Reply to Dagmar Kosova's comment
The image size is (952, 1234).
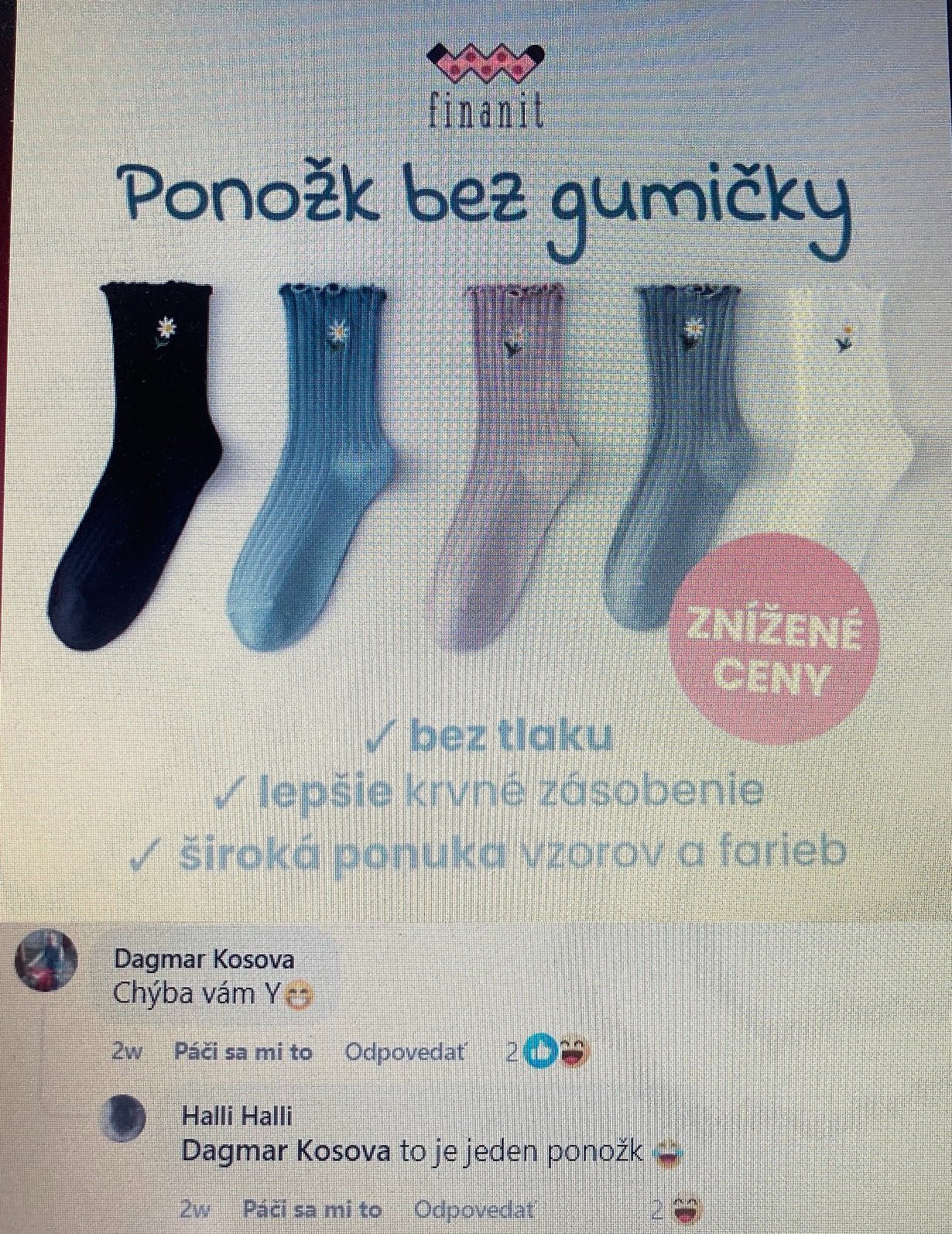click(x=406, y=1052)
